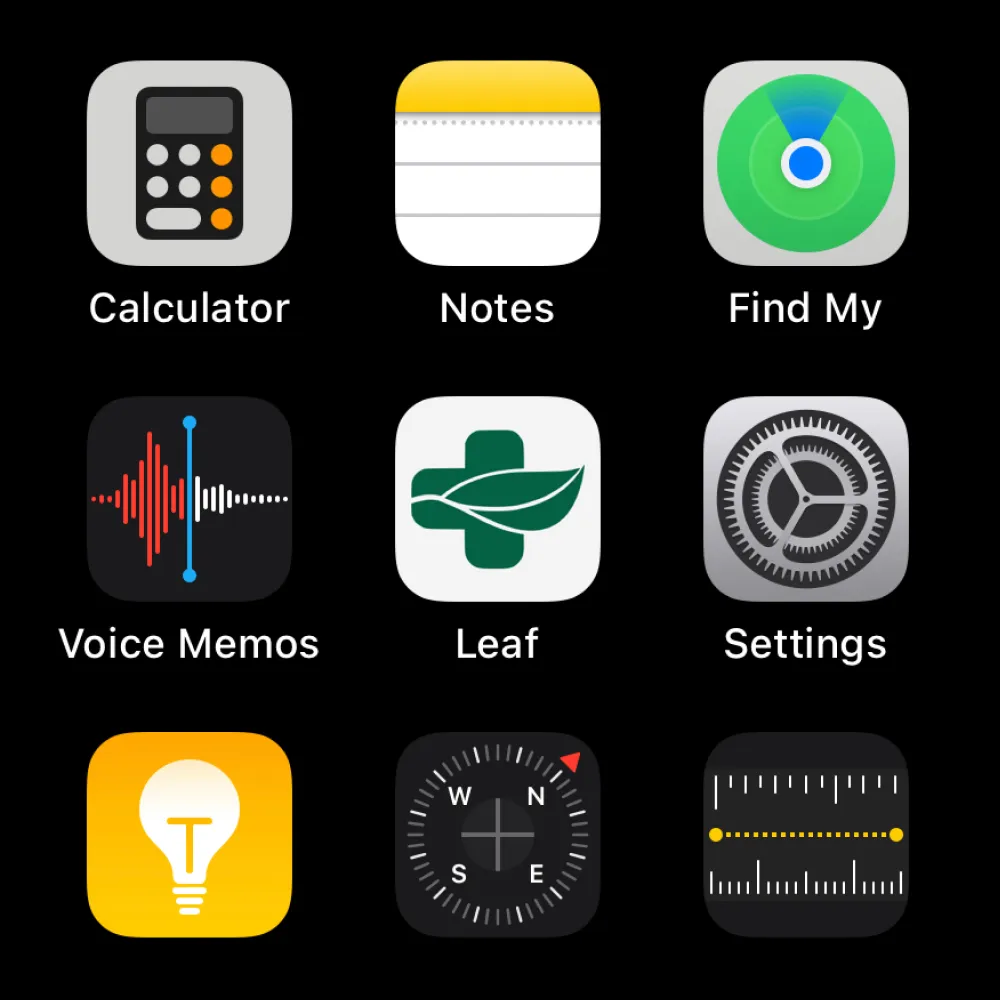Image resolution: width=1000 pixels, height=1000 pixels.
Task: Open the Find My app
Action: (806, 163)
